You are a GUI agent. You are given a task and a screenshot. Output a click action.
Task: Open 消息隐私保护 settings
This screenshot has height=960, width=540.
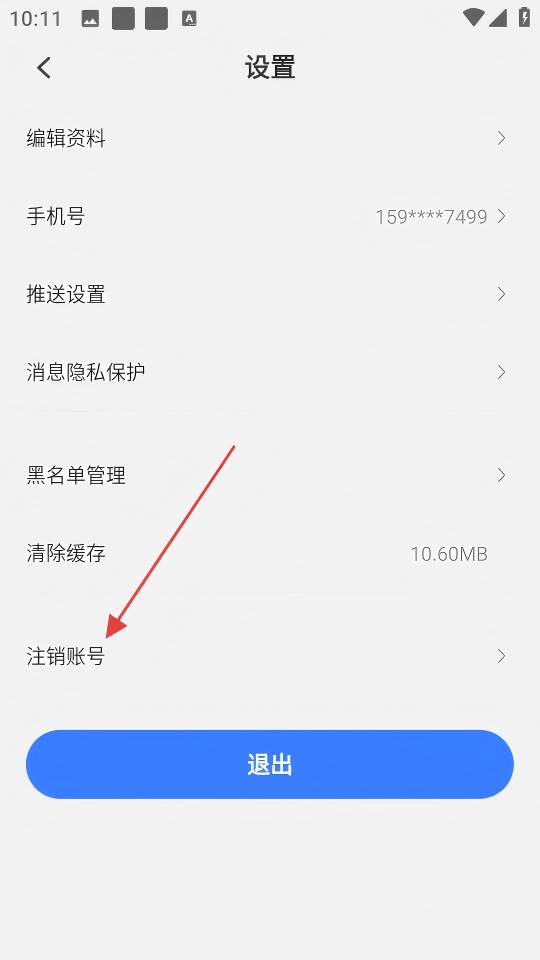270,372
